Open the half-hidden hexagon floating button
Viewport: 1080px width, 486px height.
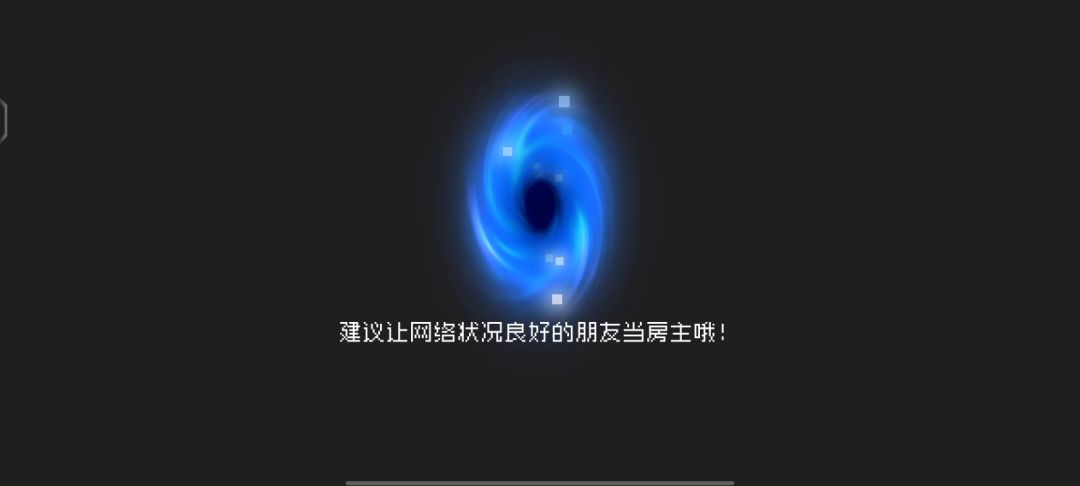click(x=3, y=121)
